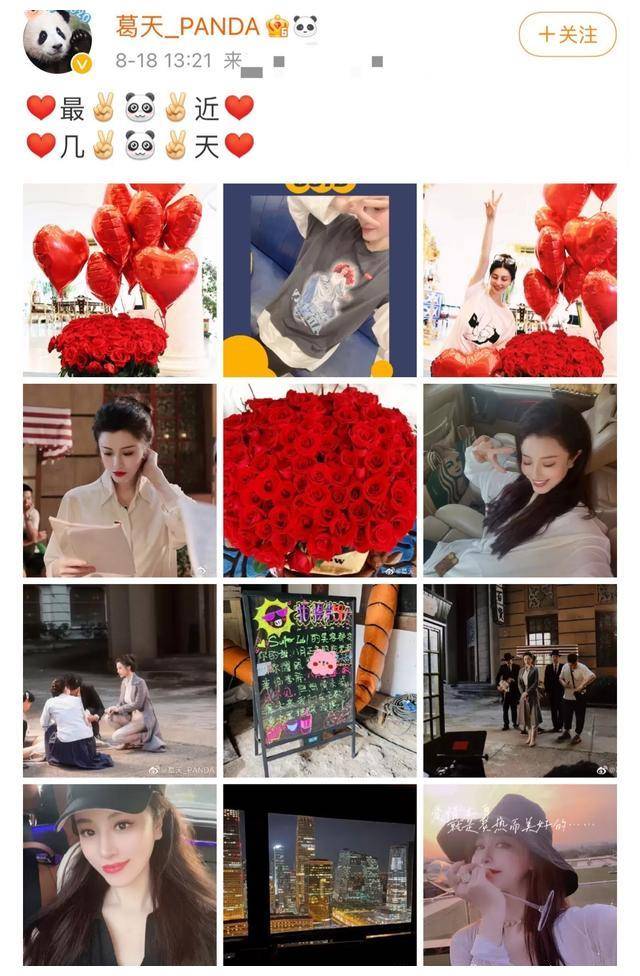Screen dimensions: 640x976
Task: Open the photo of woman reading a script
Action: [120, 480]
